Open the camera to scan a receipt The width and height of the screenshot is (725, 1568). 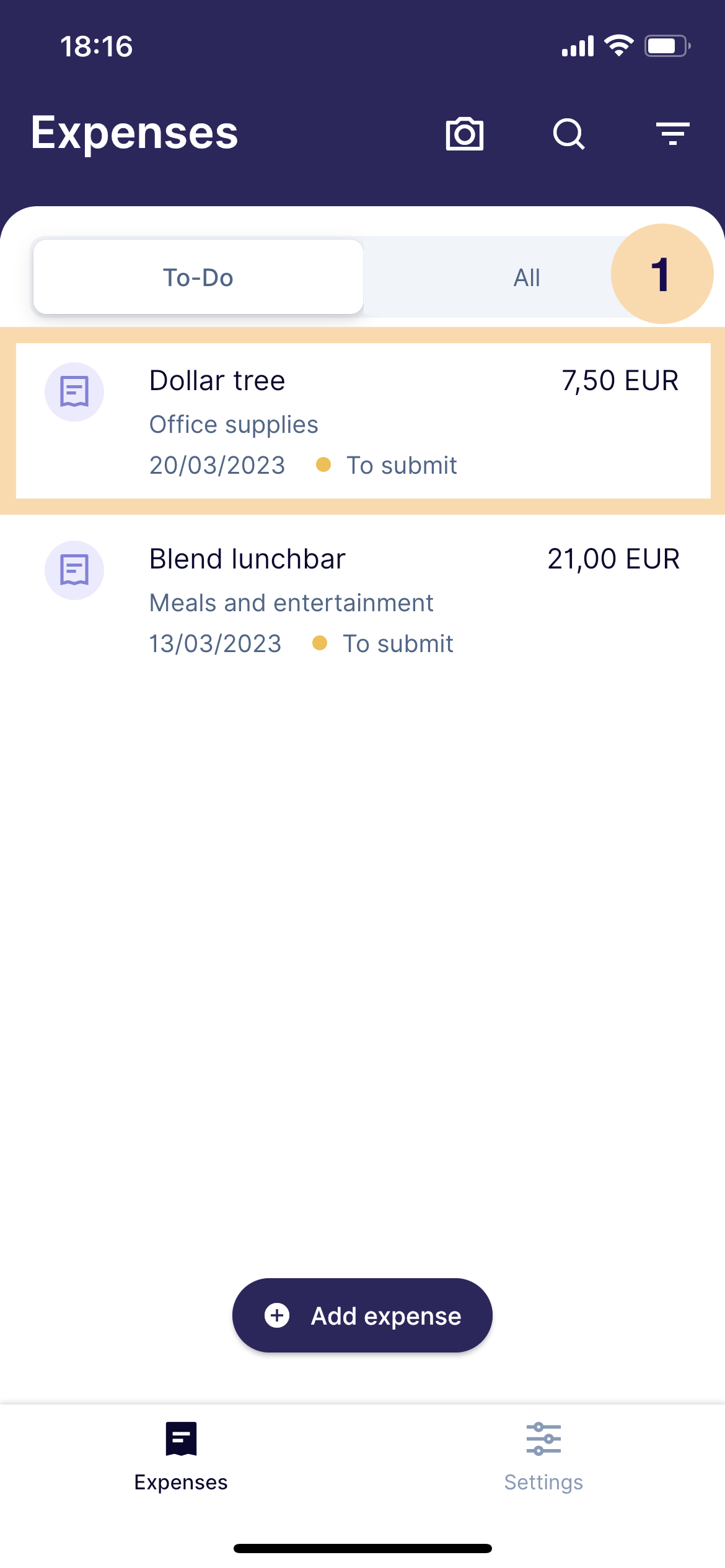pyautogui.click(x=465, y=133)
